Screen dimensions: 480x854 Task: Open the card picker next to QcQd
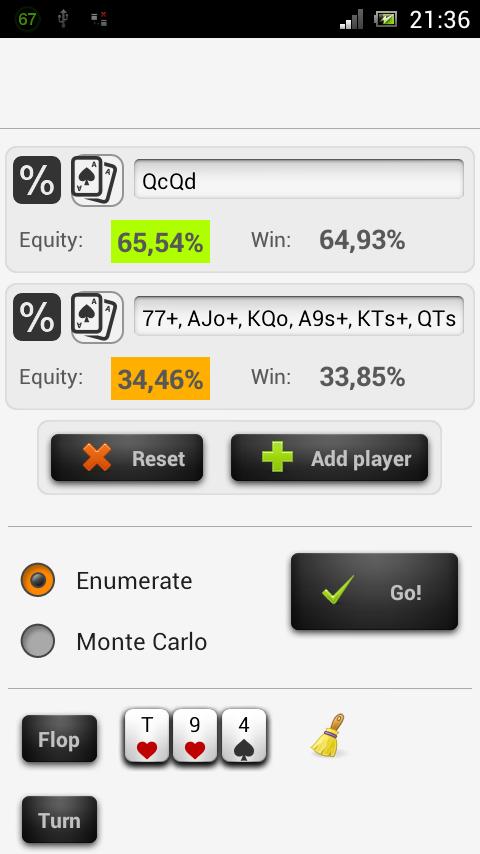[97, 180]
